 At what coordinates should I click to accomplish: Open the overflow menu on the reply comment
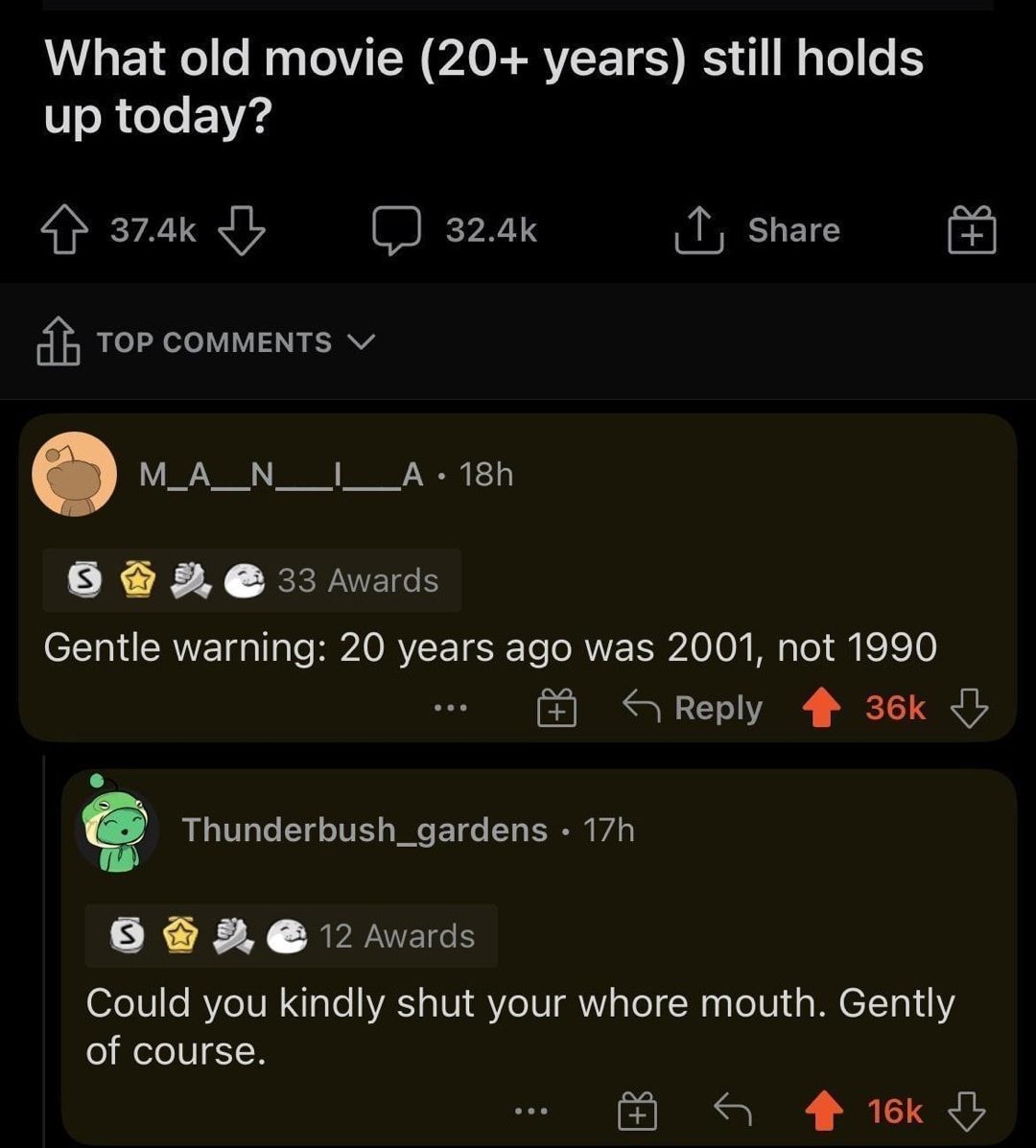click(530, 1111)
